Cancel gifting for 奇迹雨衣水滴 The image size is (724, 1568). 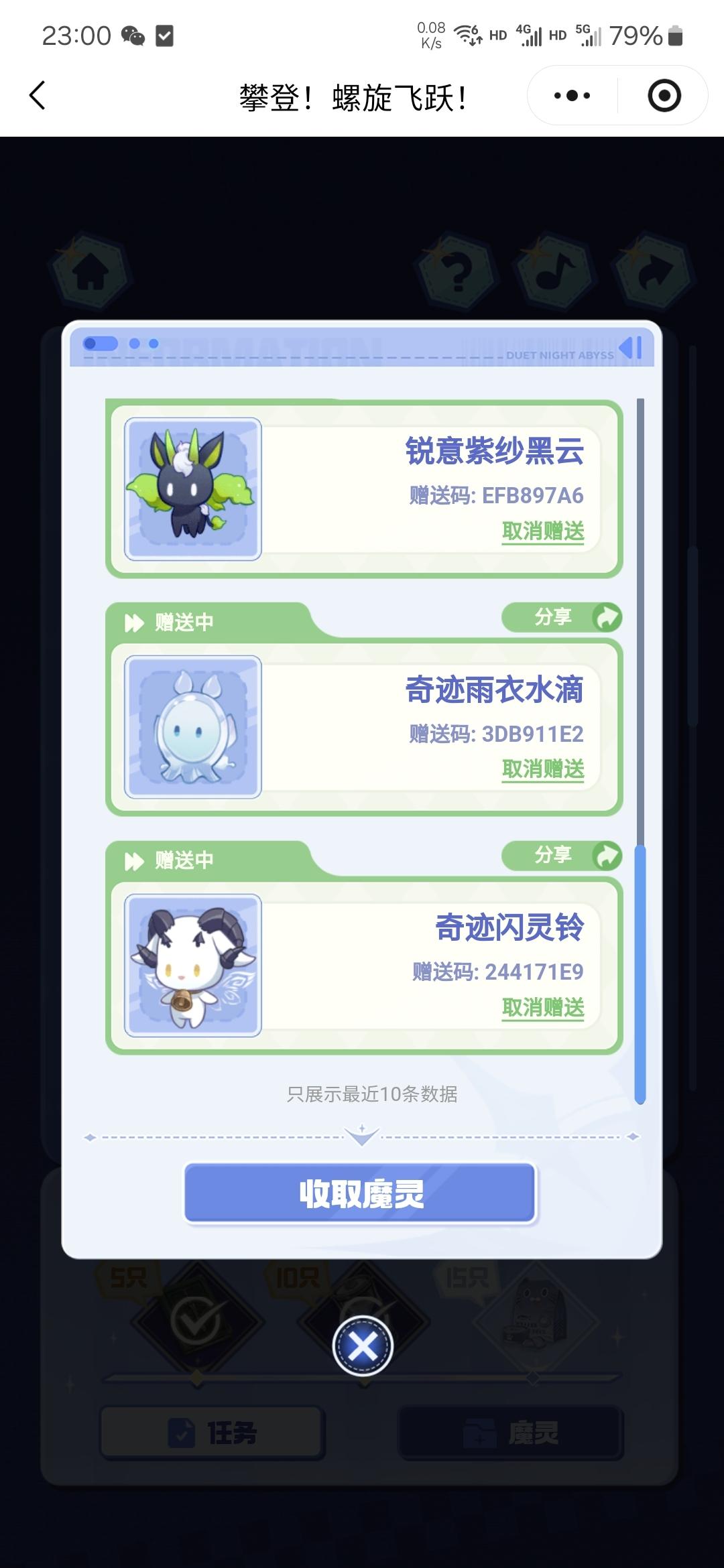click(543, 769)
